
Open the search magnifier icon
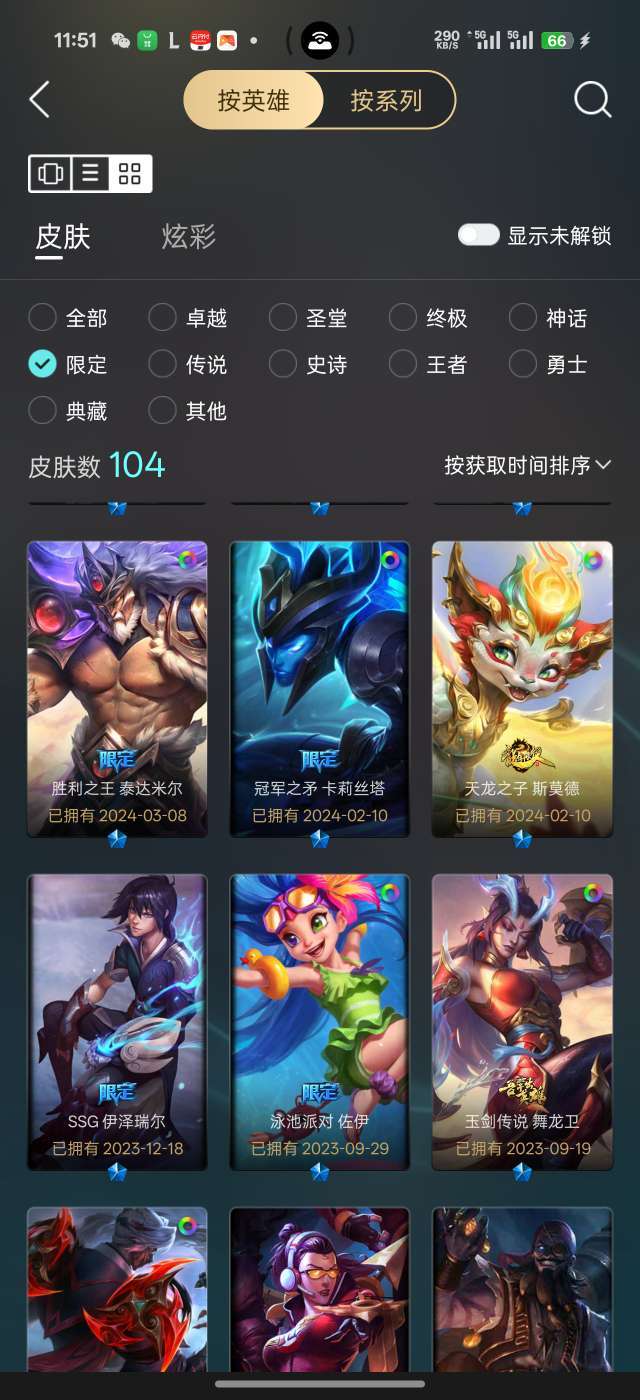click(x=592, y=100)
